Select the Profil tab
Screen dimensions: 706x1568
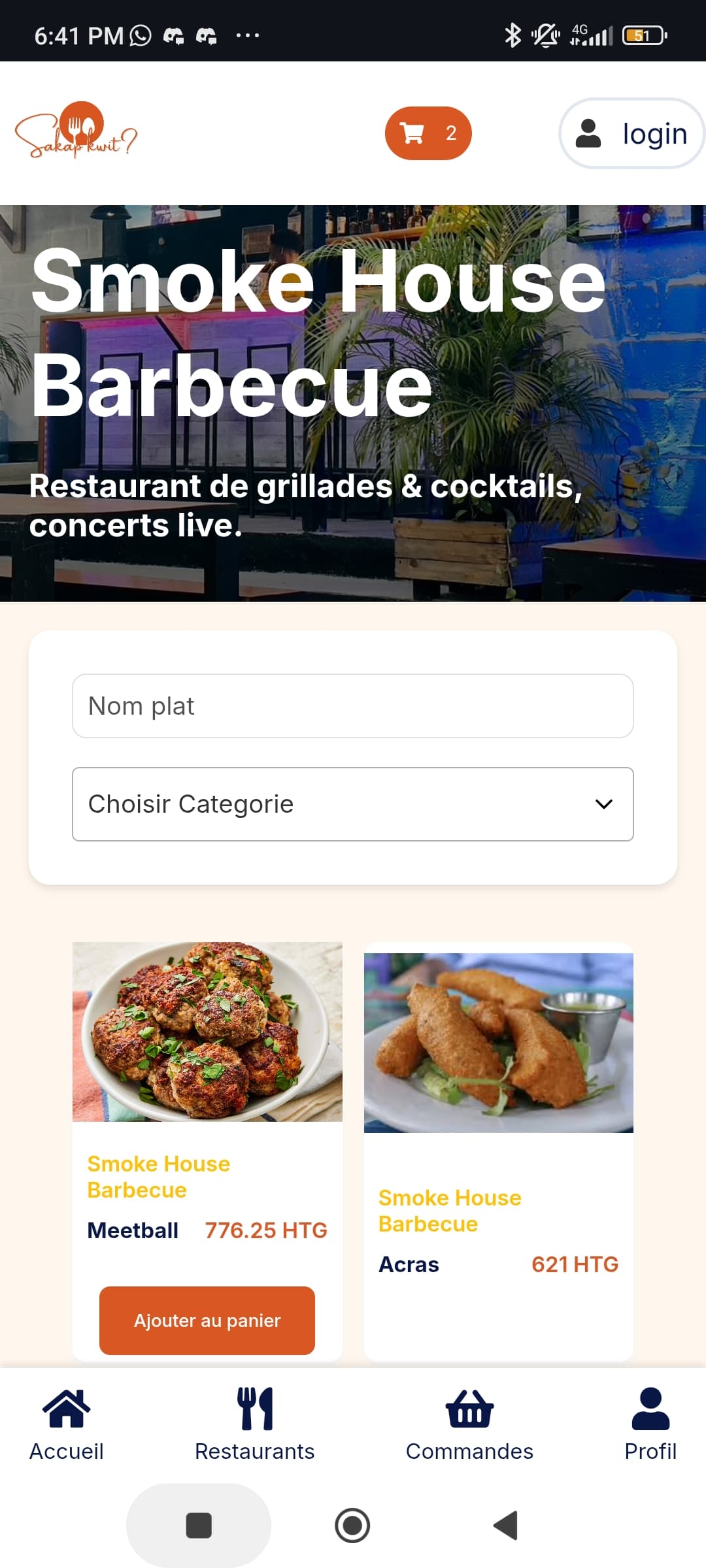[x=650, y=1424]
